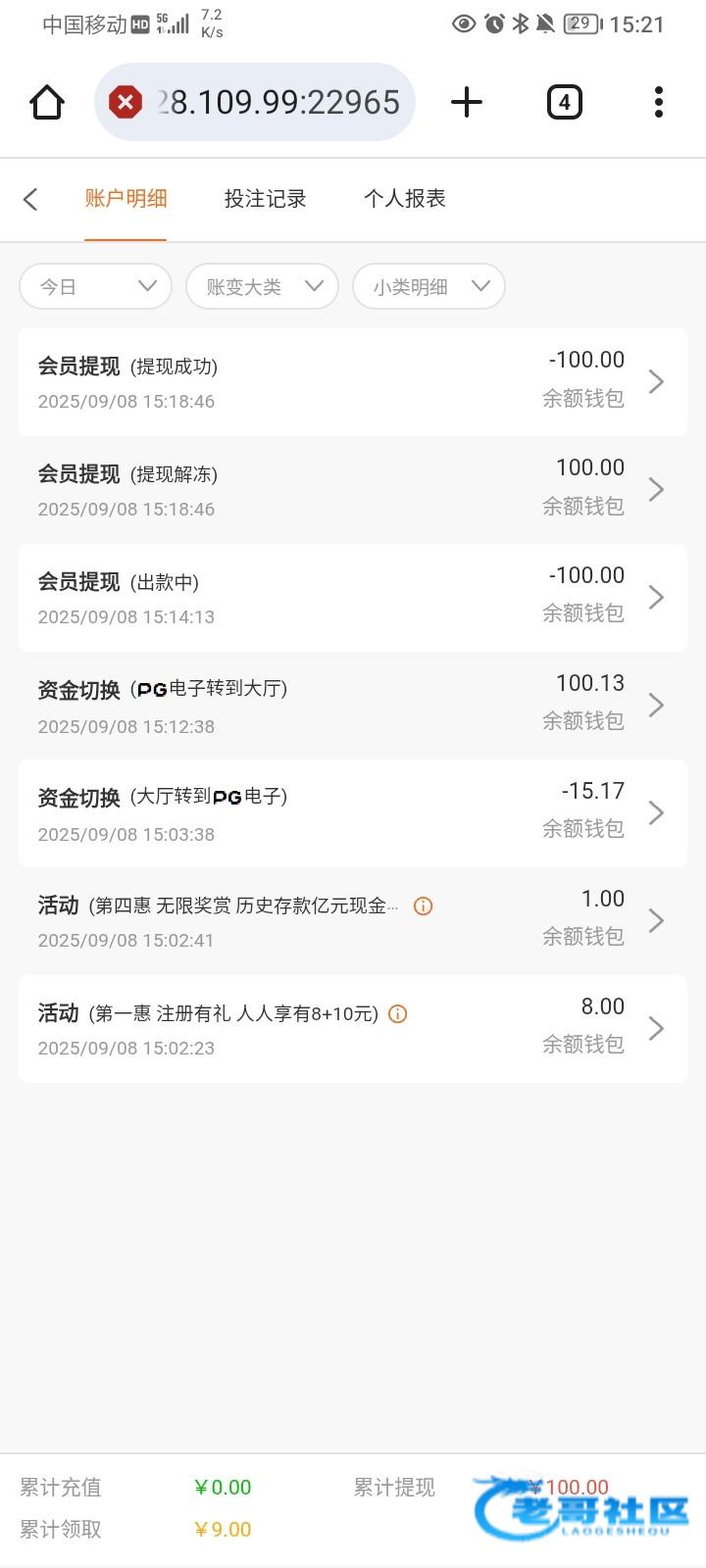Open the 会员提现 (提现解冻) record
The height and width of the screenshot is (1568, 706).
352,489
